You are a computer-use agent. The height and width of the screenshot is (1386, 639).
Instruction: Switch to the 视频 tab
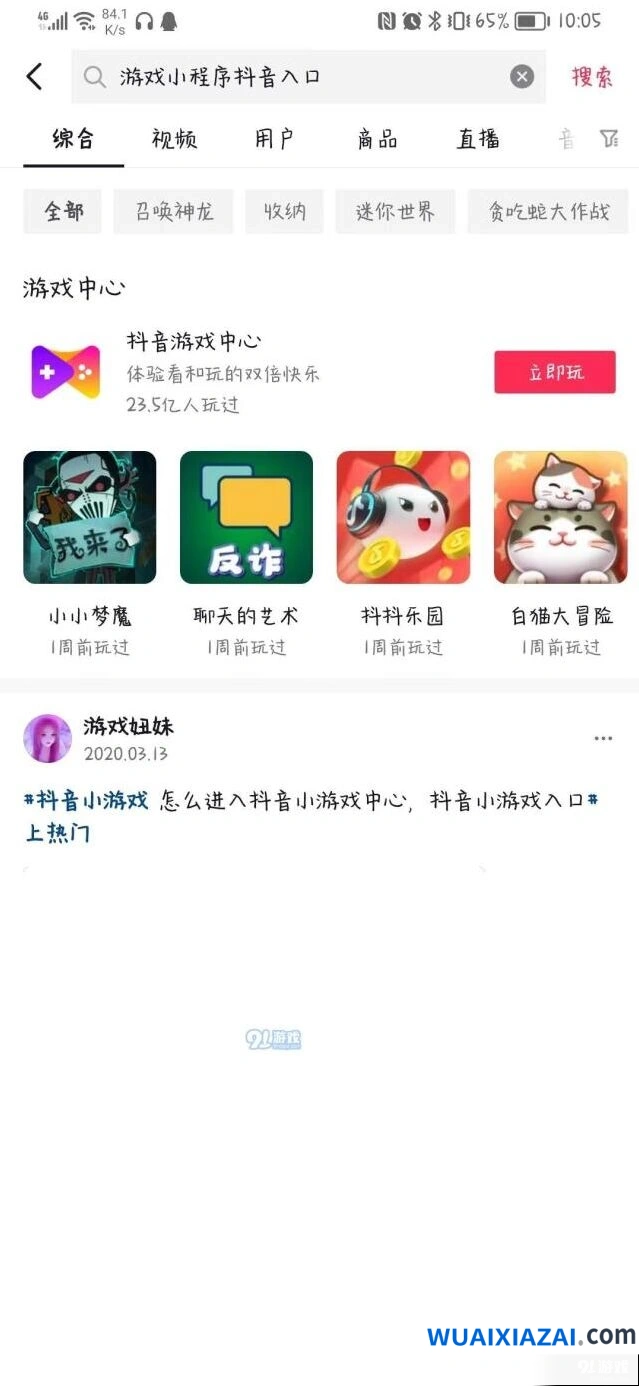[x=174, y=139]
